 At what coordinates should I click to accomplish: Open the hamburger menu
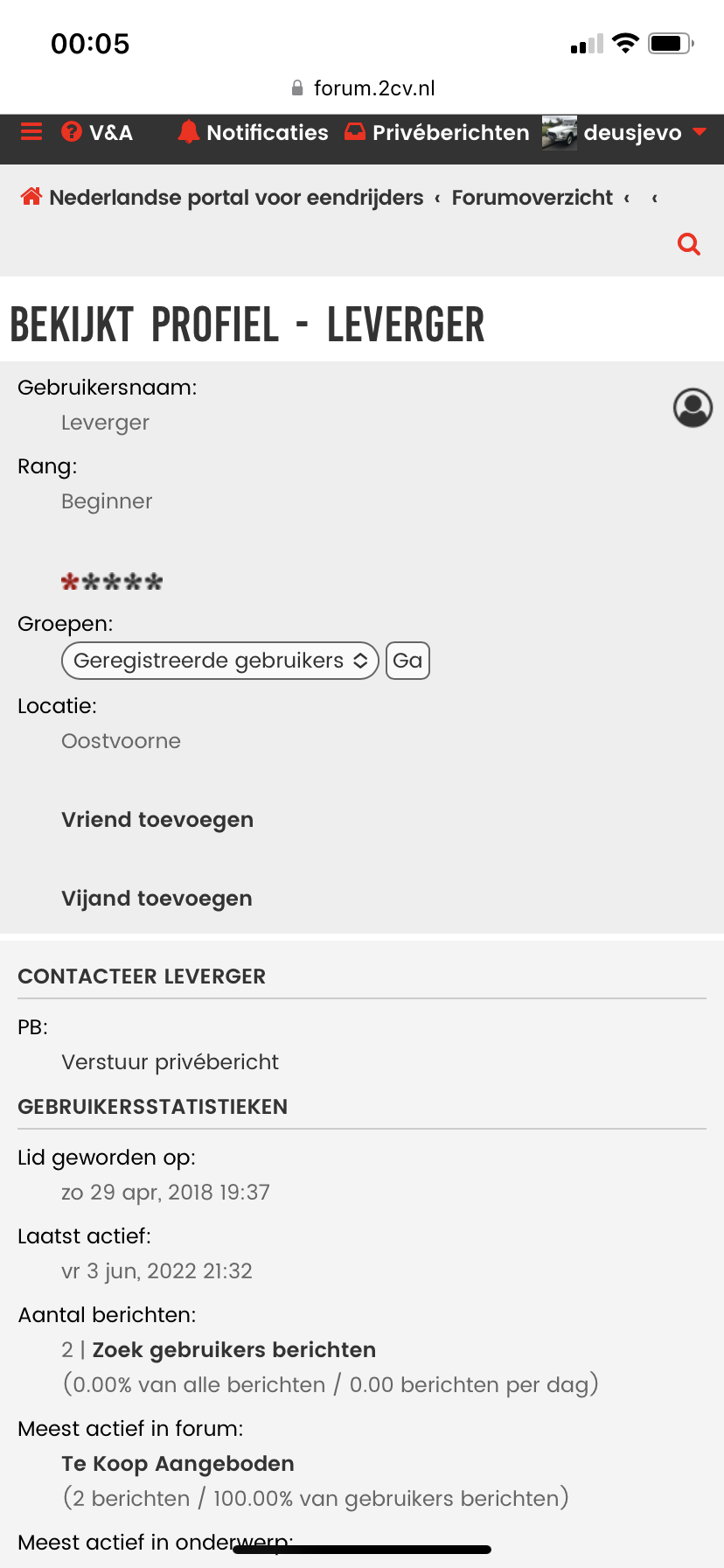click(31, 132)
